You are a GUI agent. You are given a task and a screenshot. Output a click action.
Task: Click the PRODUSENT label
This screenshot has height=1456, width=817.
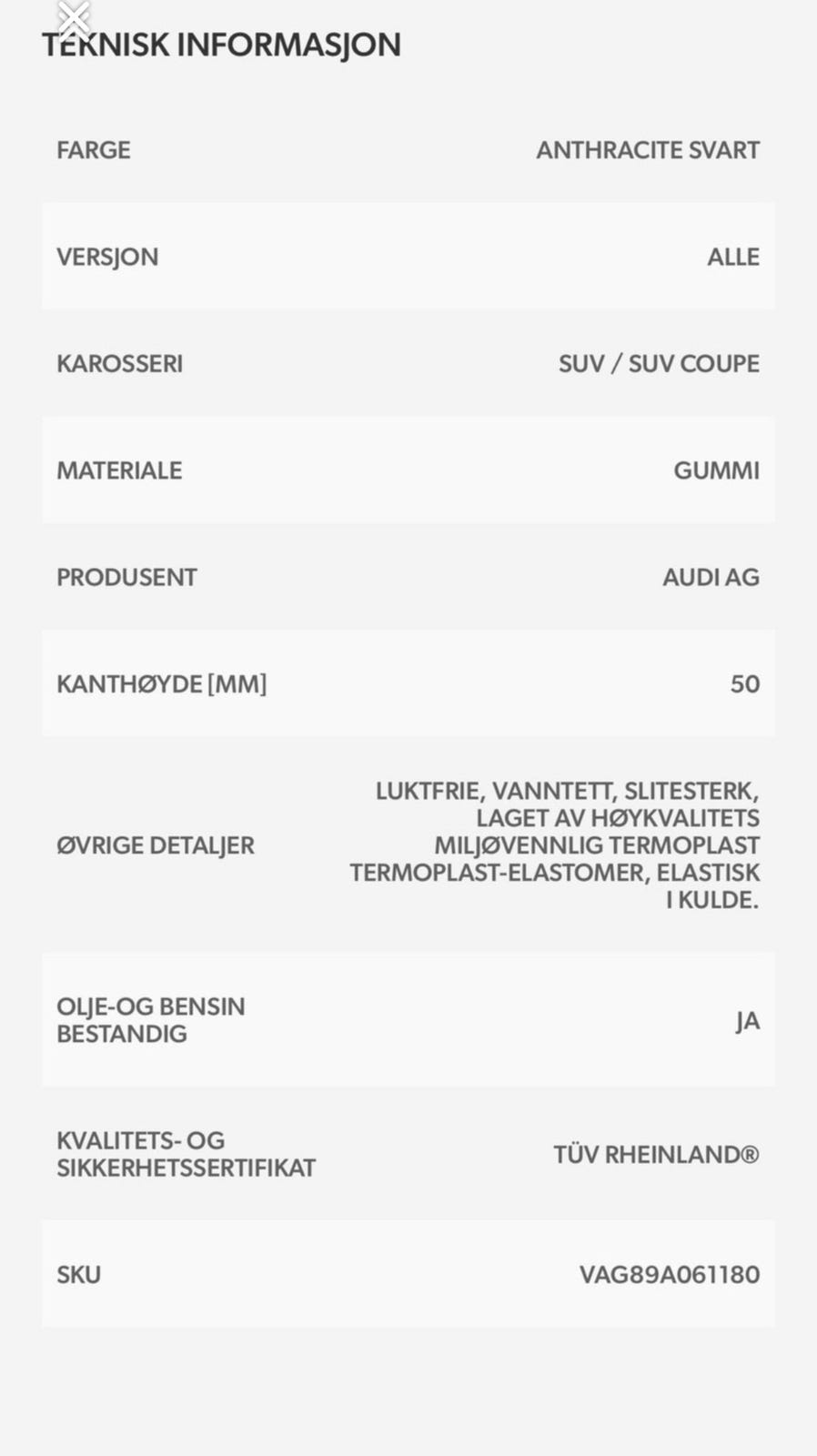126,577
